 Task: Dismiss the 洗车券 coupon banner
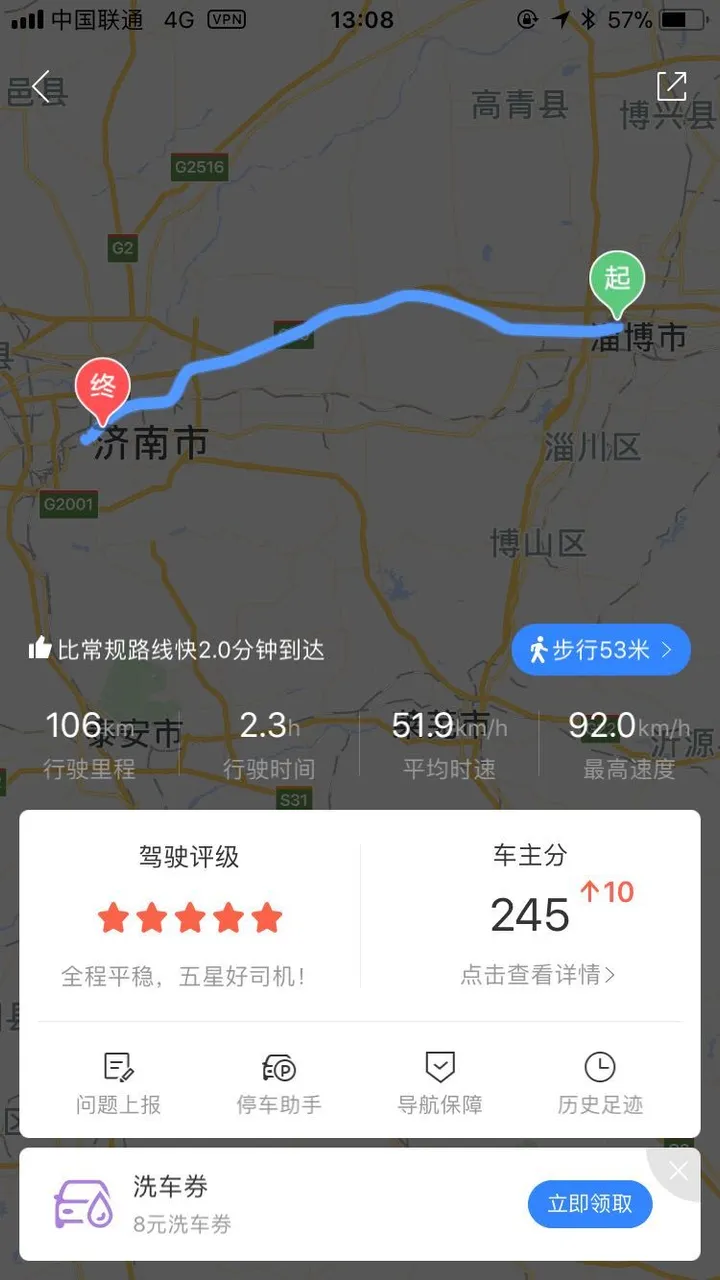coord(679,1171)
